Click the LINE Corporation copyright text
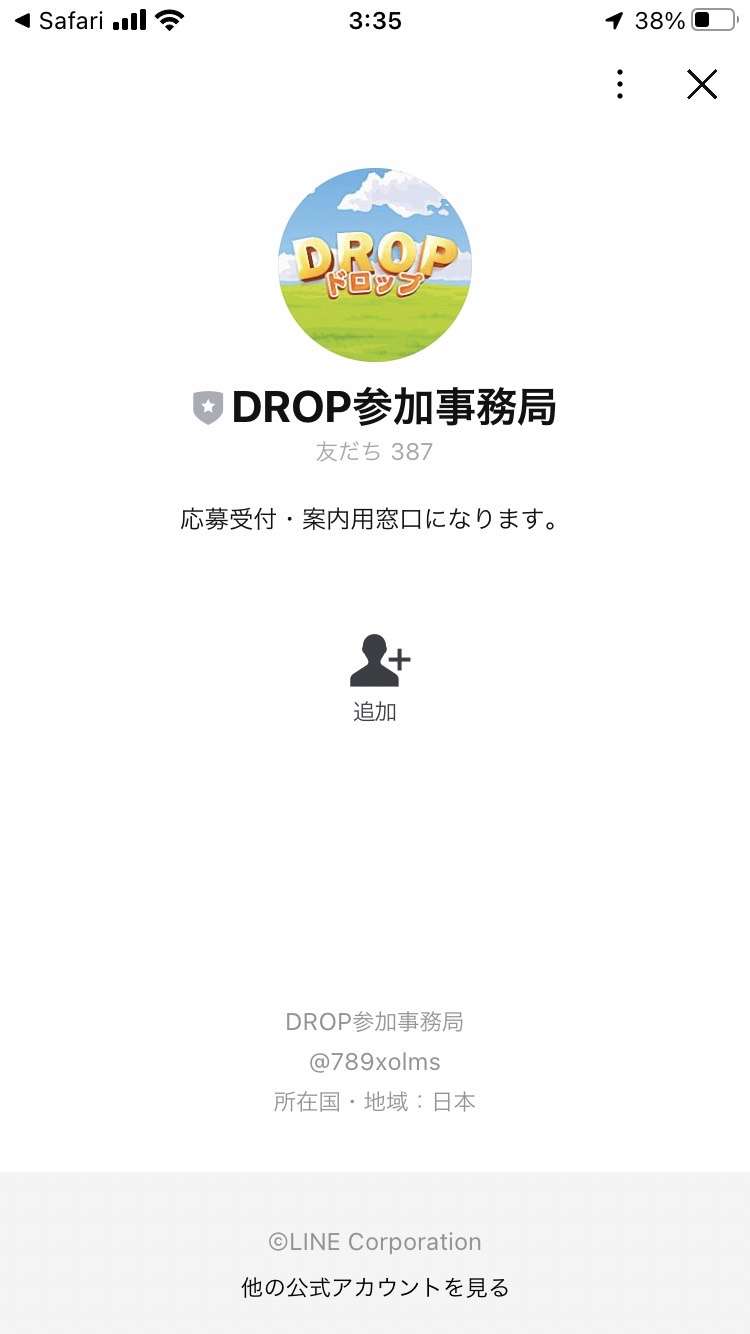The height and width of the screenshot is (1334, 750). (x=375, y=1241)
